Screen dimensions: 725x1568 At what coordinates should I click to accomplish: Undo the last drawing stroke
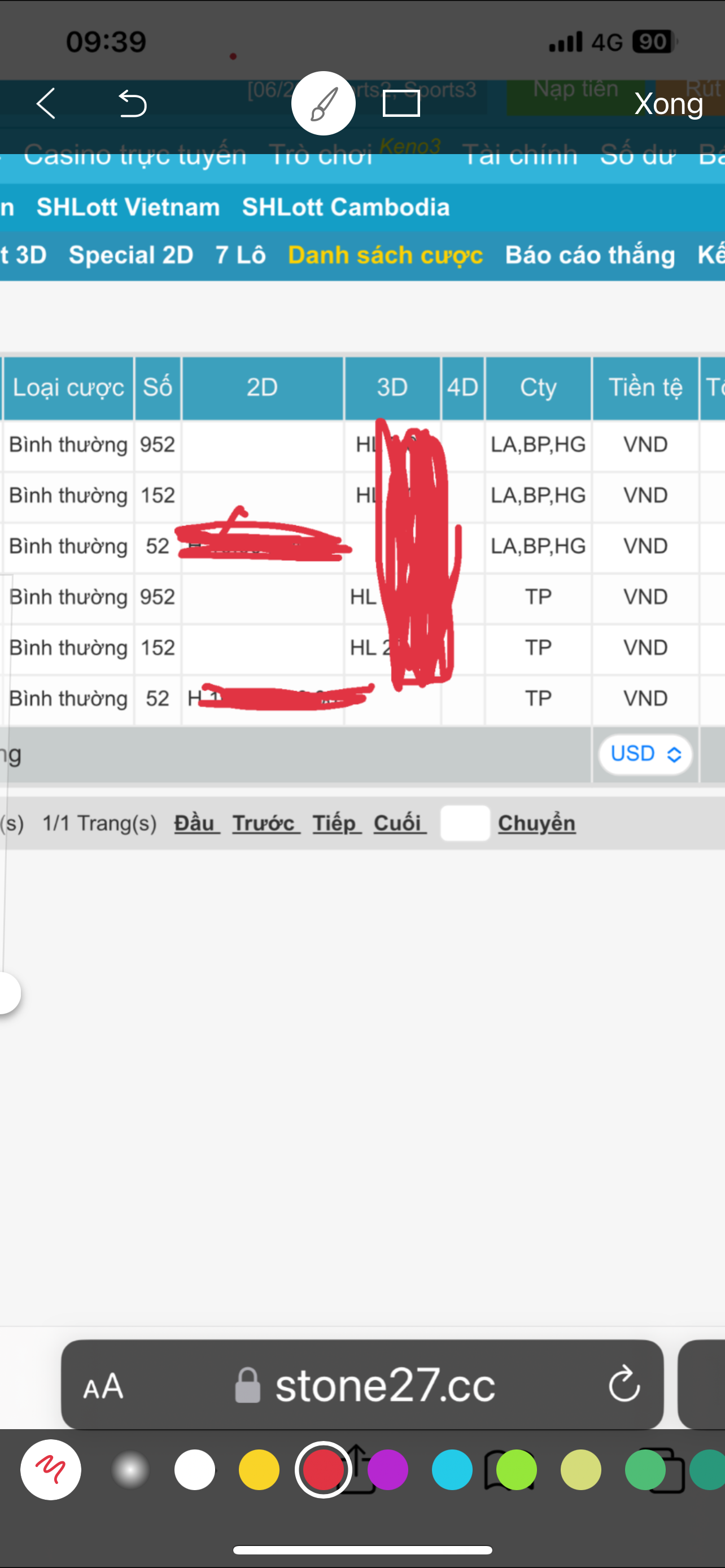(x=132, y=103)
